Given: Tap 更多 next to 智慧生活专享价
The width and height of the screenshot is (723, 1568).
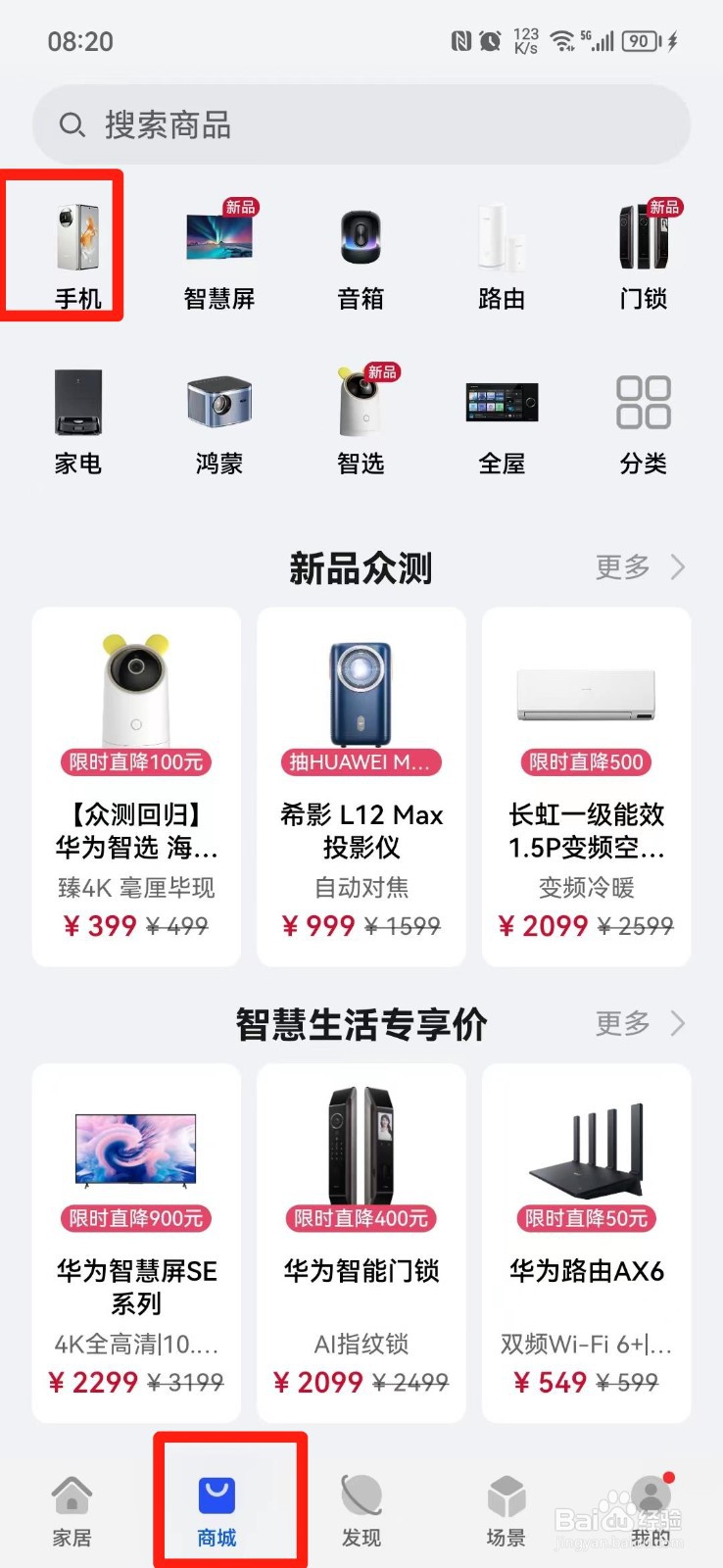Looking at the screenshot, I should 639,1023.
